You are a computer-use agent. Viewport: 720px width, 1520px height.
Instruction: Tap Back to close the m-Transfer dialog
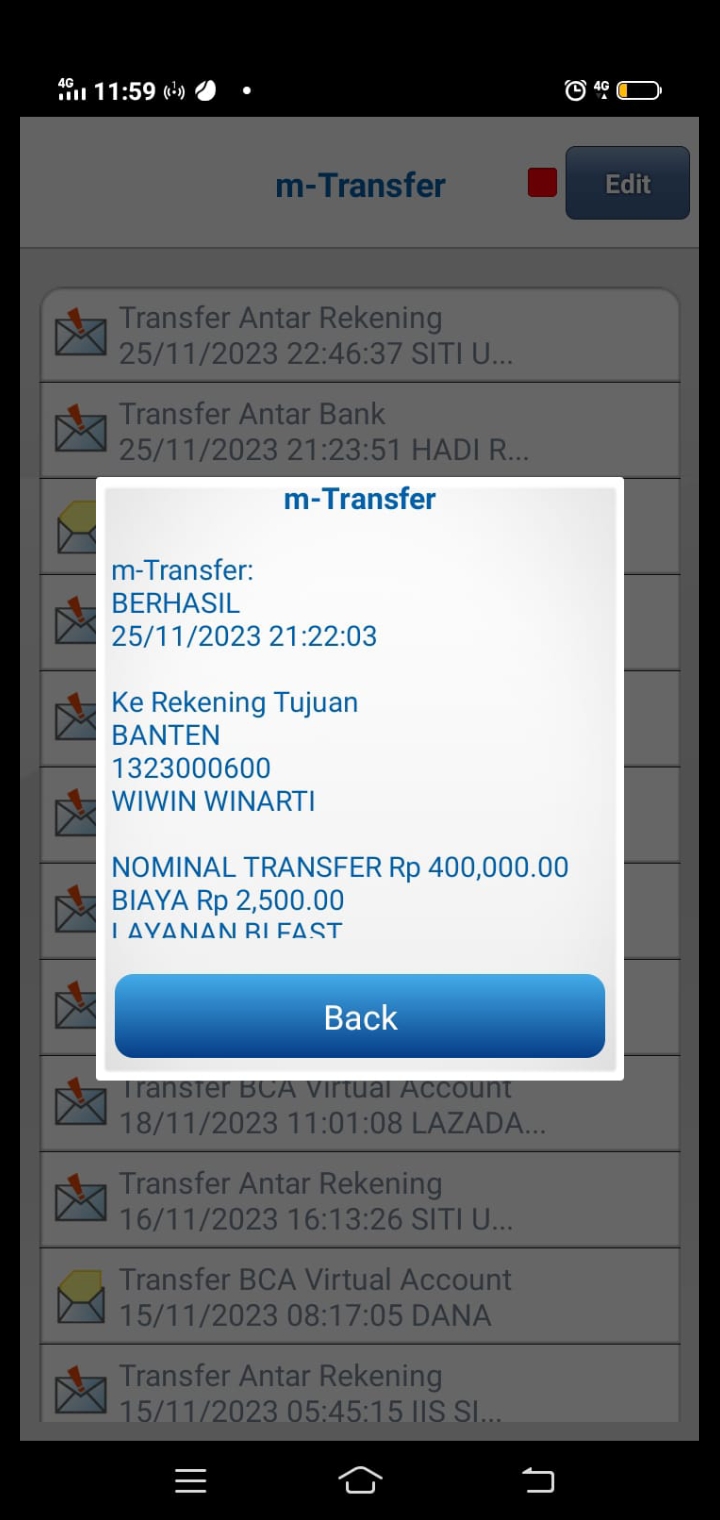(x=360, y=1016)
